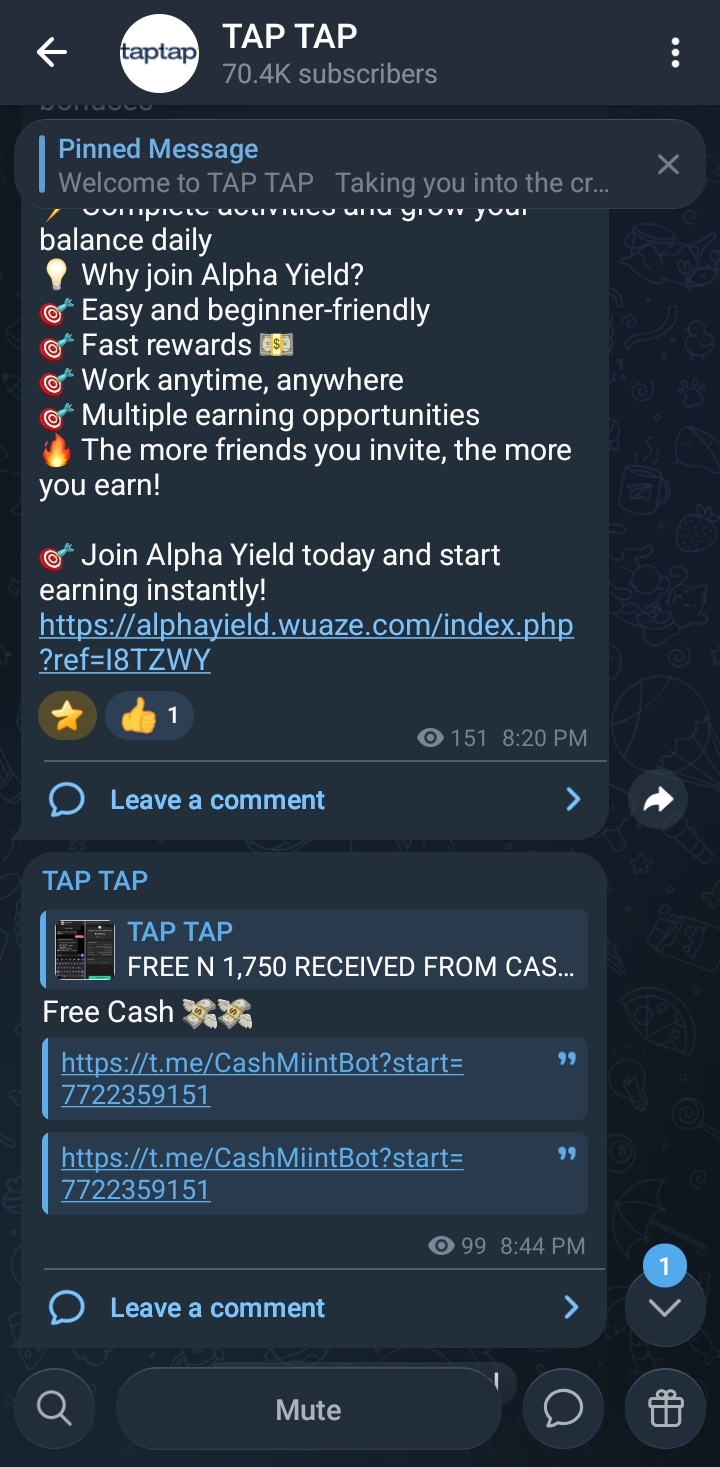Open first CashMiintBot link
The image size is (720, 1467).
262,1078
